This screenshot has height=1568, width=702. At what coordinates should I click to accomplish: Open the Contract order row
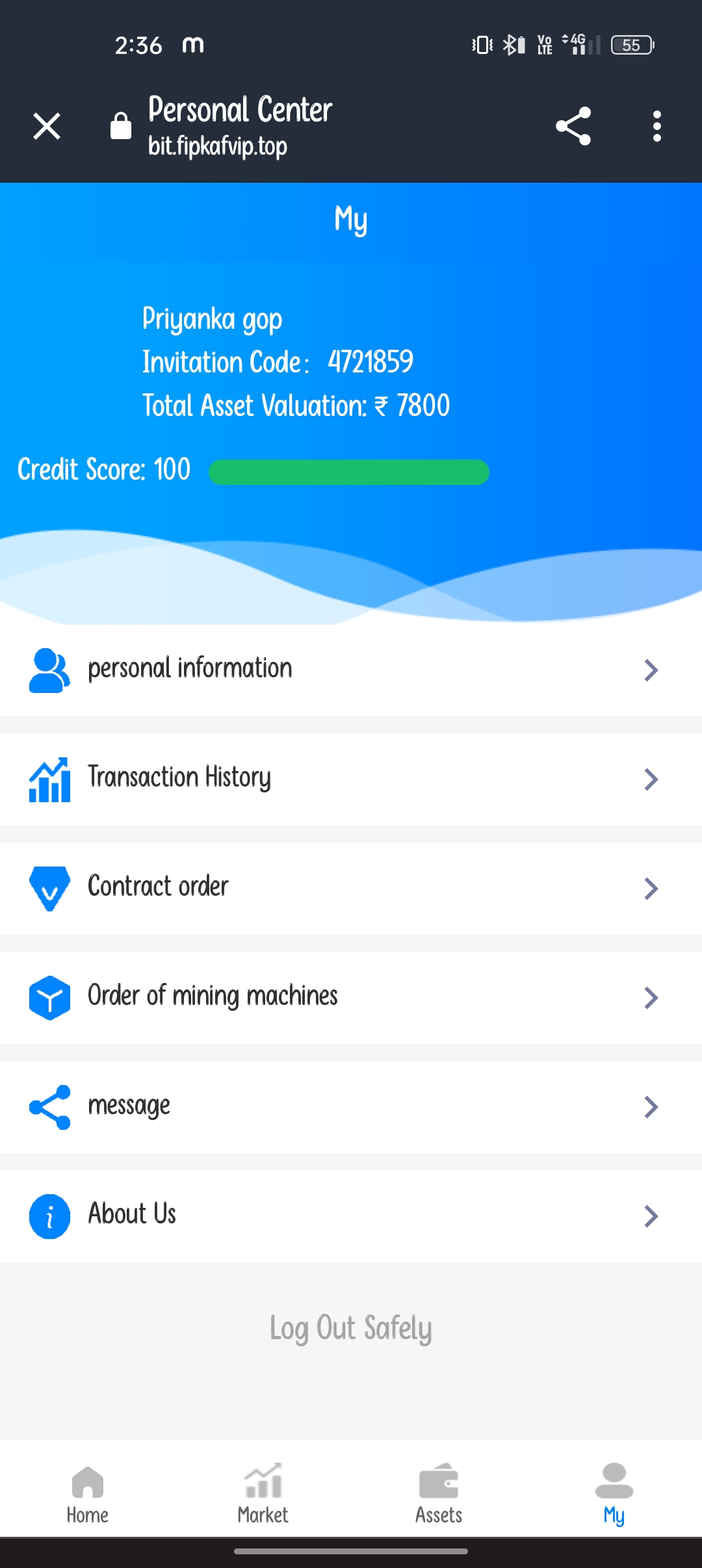[351, 888]
